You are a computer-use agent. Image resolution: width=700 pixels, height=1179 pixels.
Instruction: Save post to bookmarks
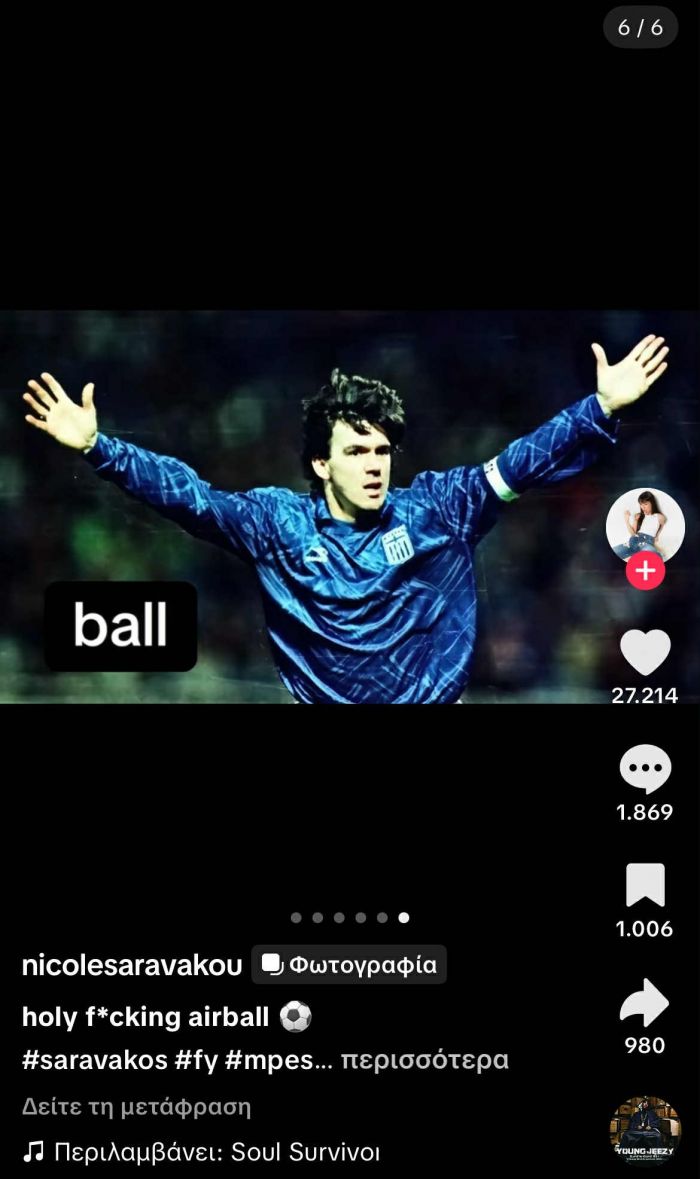(645, 886)
